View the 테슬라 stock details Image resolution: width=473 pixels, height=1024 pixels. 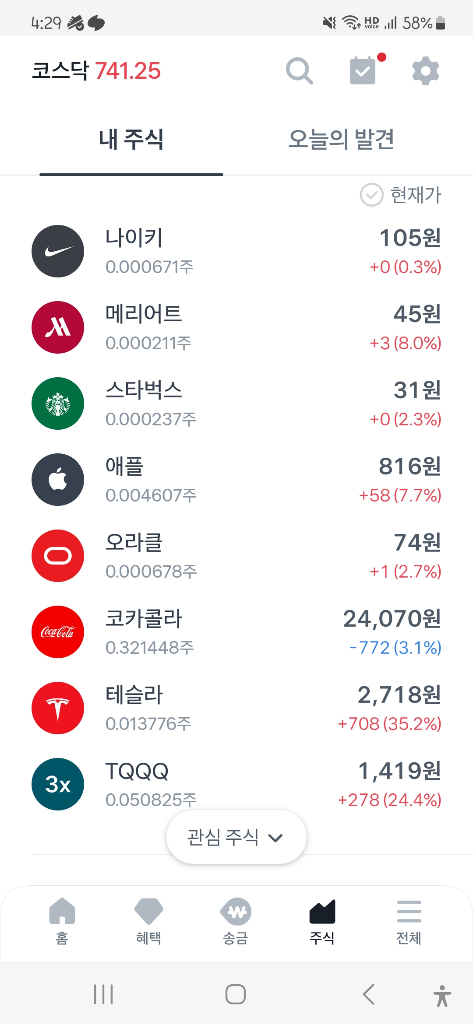pyautogui.click(x=236, y=709)
